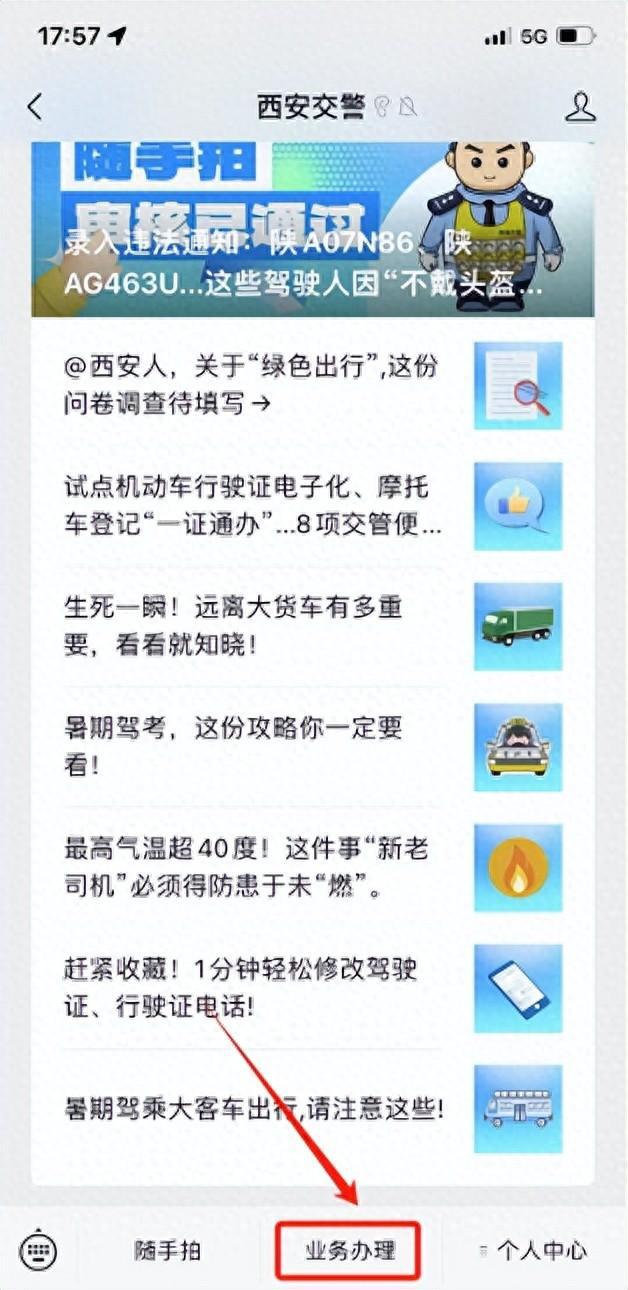Go back using the top-left arrow
Viewport: 628px width, 1290px height.
point(35,107)
